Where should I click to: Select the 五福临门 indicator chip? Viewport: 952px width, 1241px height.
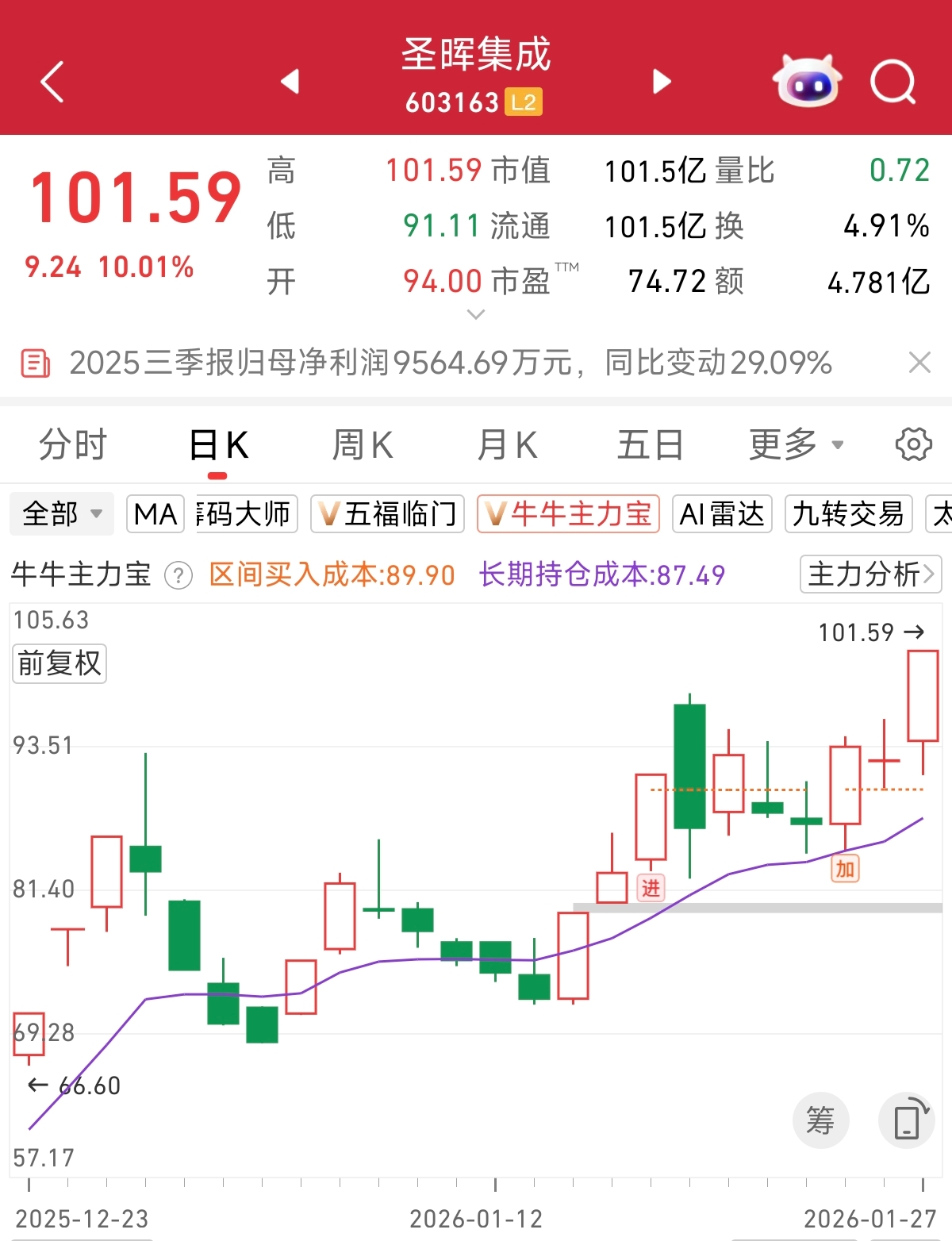tap(387, 514)
